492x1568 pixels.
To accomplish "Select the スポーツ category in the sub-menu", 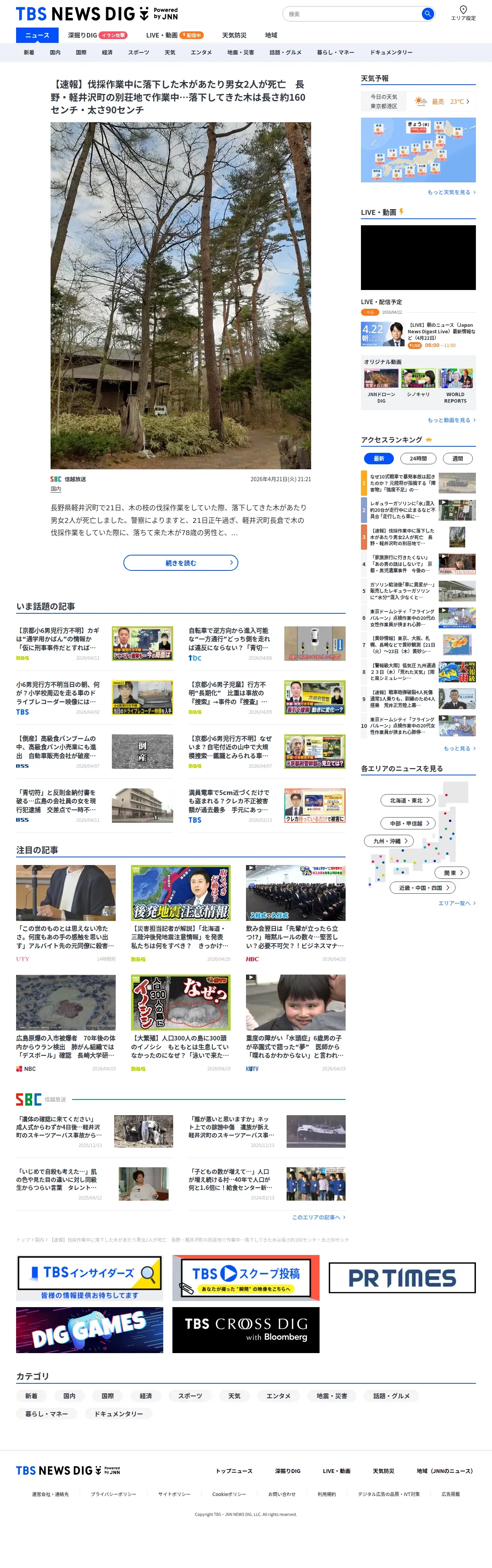I will click(x=138, y=52).
